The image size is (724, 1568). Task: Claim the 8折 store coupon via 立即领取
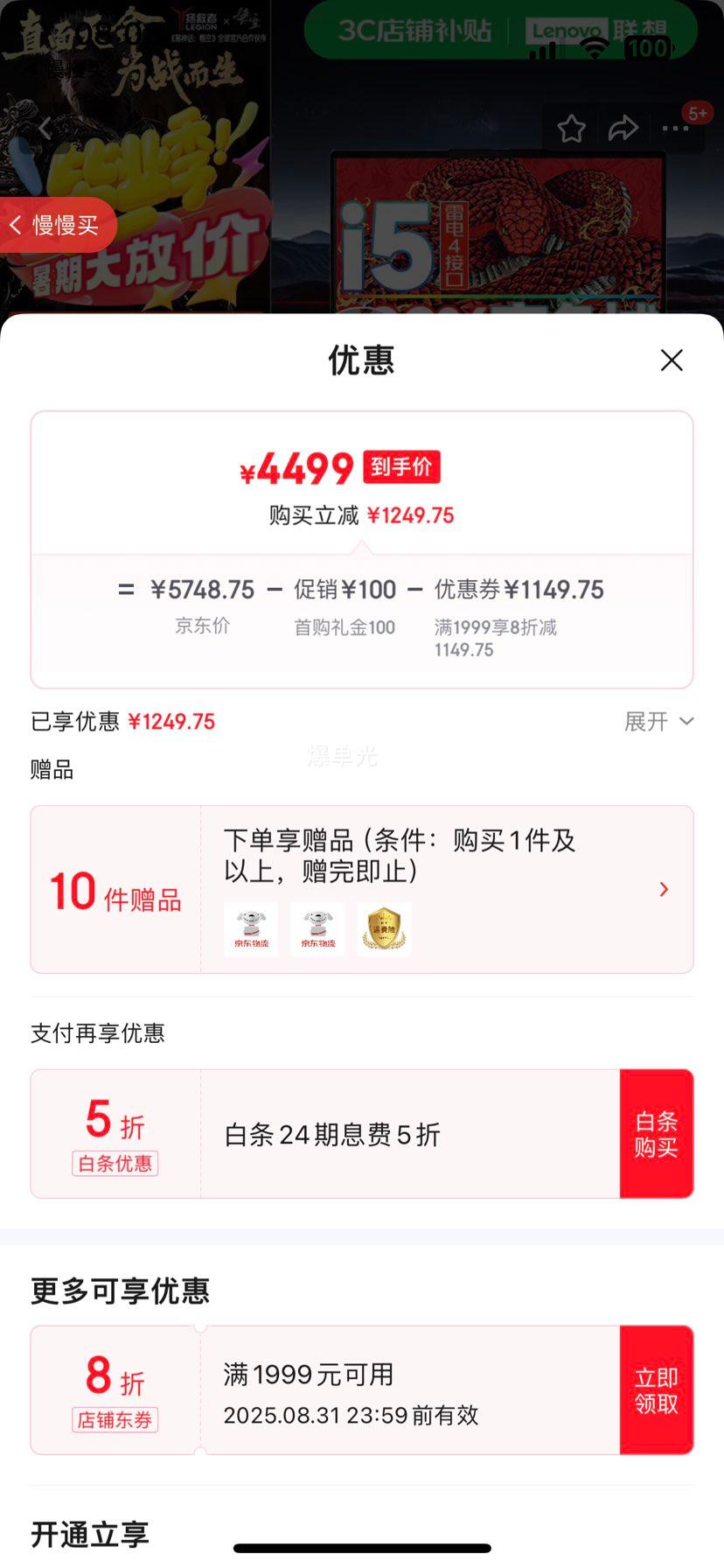click(x=656, y=1390)
